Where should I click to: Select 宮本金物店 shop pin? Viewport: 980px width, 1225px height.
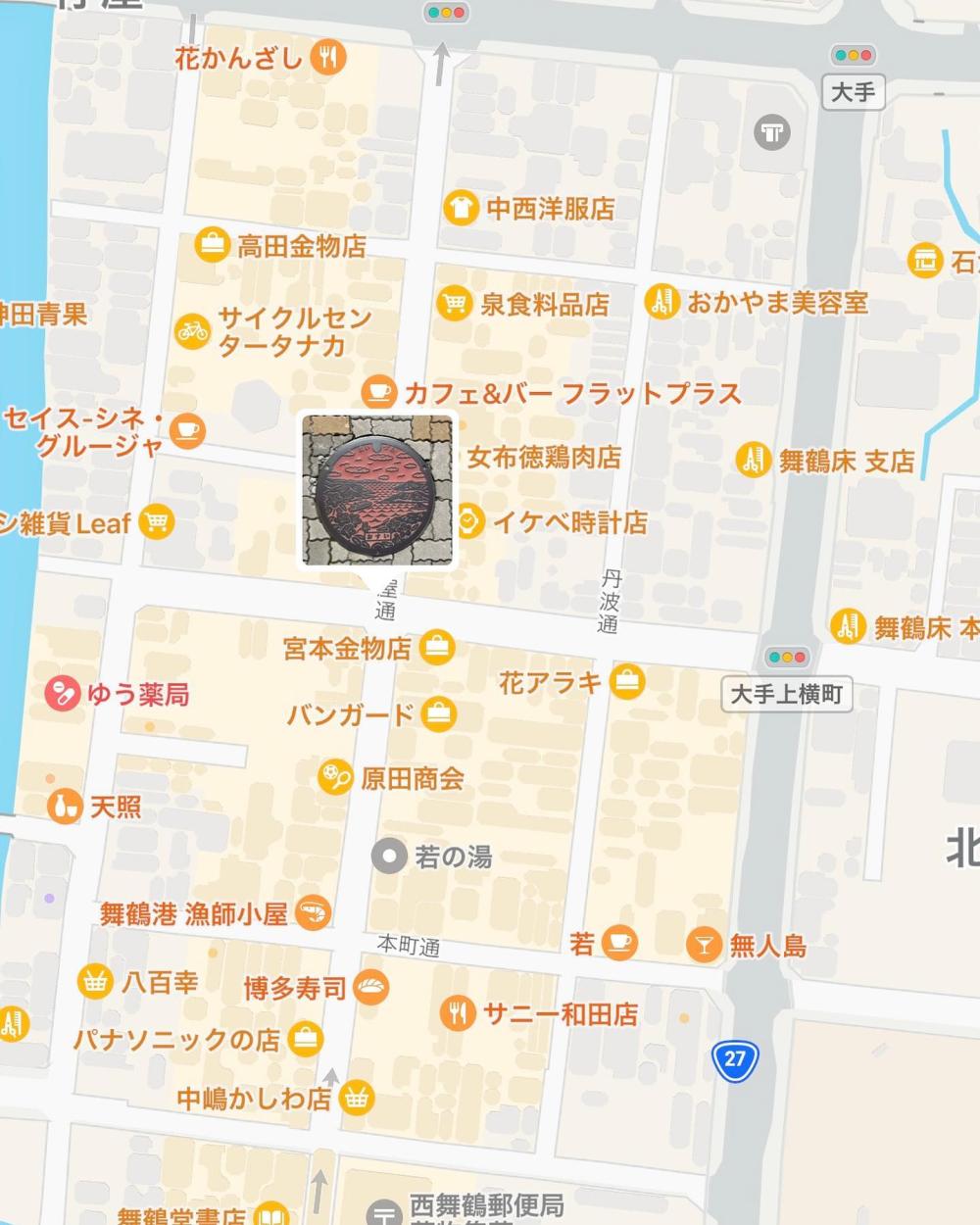(x=437, y=647)
